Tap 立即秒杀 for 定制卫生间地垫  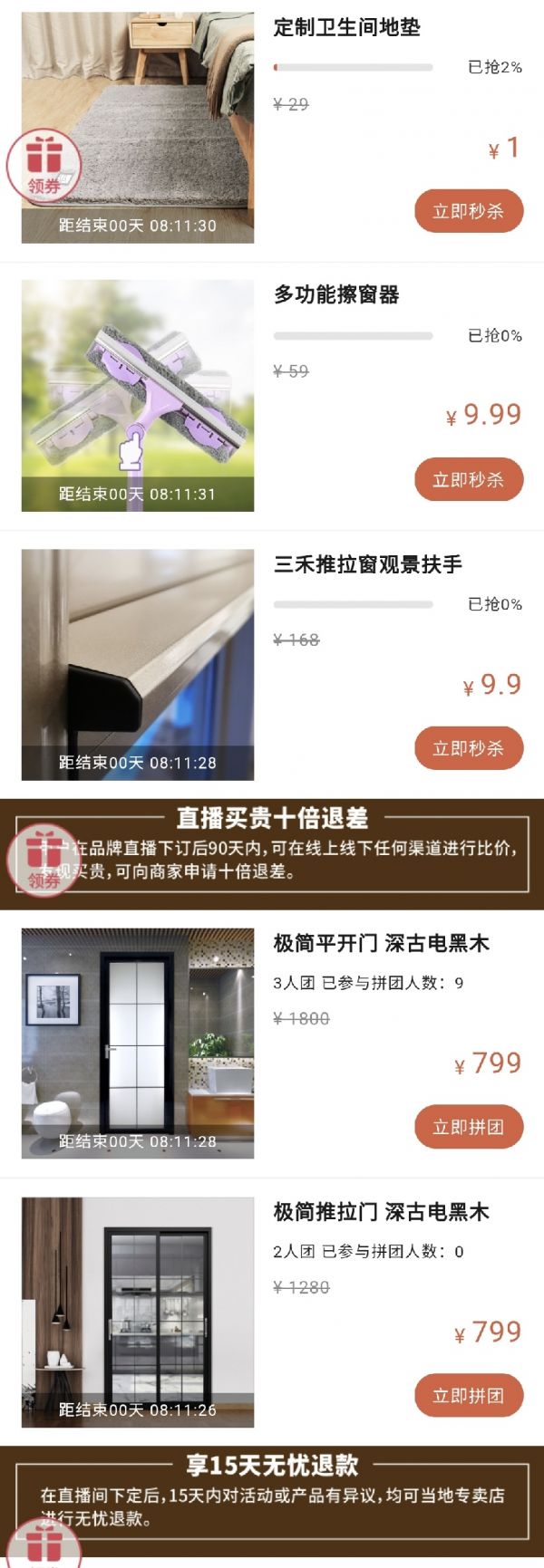pyautogui.click(x=469, y=211)
